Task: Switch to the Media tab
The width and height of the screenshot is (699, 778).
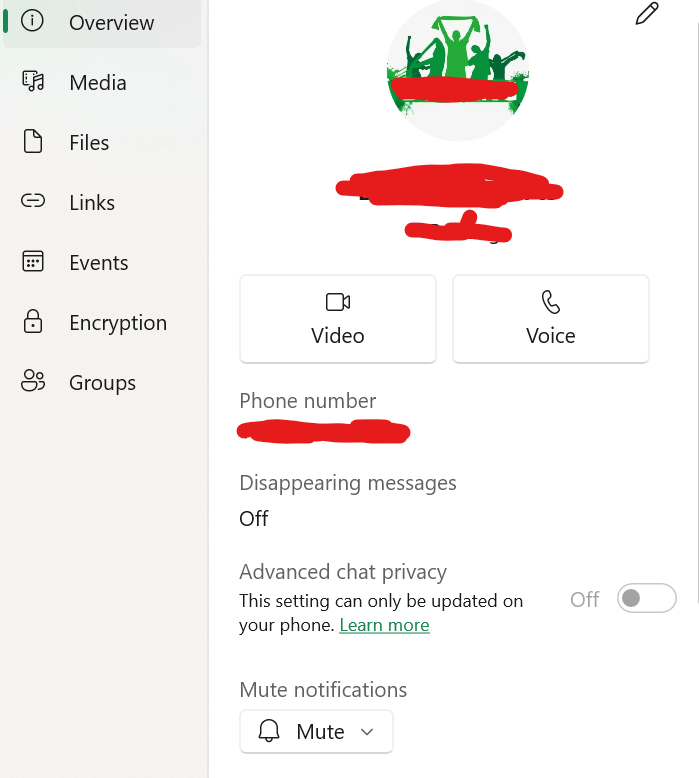Action: [97, 83]
